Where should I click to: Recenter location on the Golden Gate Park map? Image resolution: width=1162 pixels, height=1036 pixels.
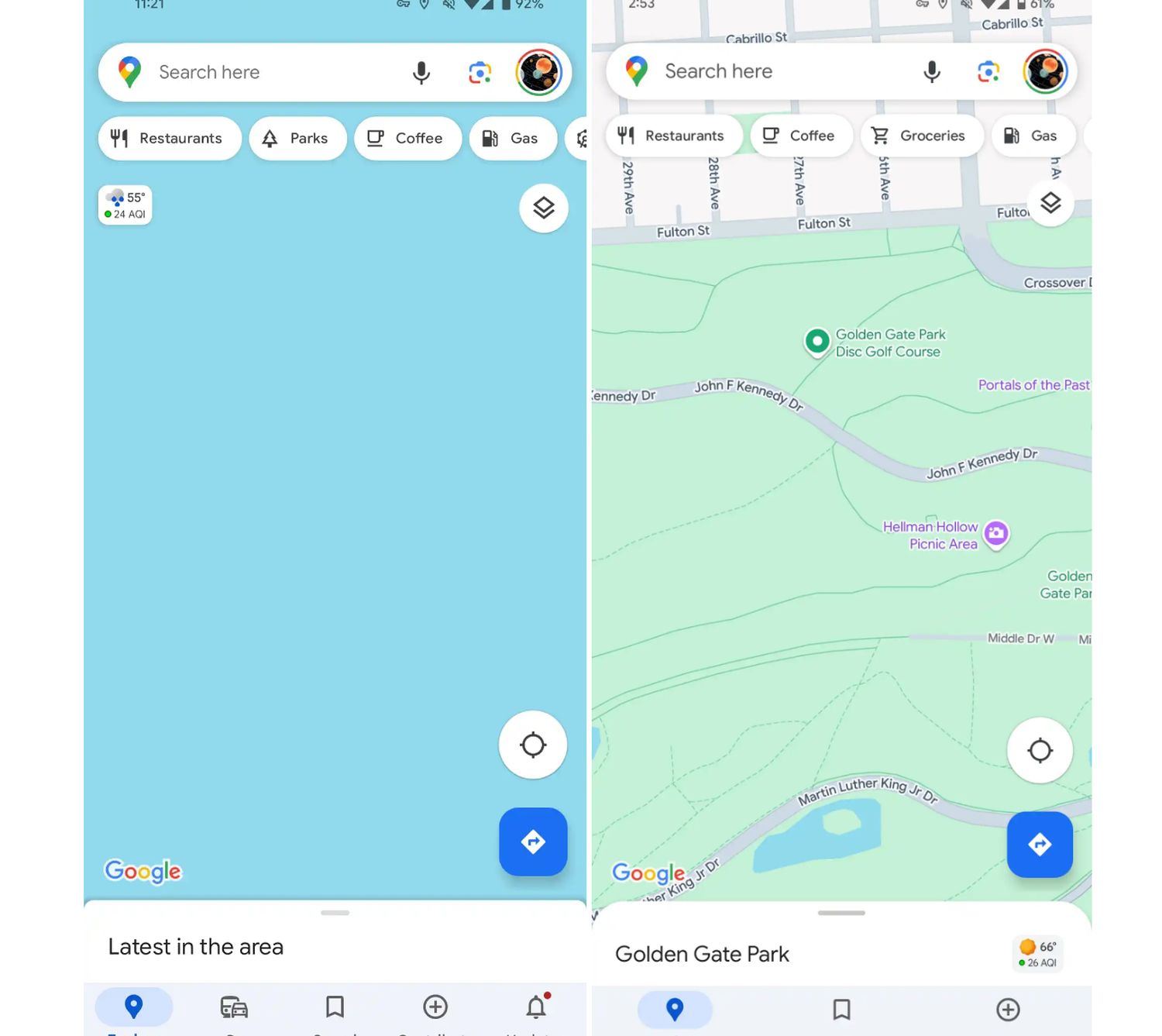click(x=1040, y=750)
